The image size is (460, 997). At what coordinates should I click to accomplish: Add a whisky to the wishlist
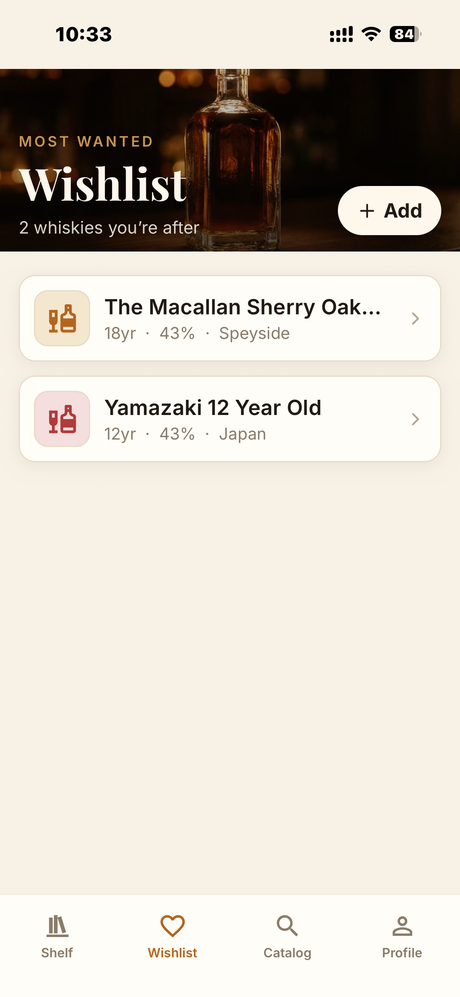click(x=389, y=210)
